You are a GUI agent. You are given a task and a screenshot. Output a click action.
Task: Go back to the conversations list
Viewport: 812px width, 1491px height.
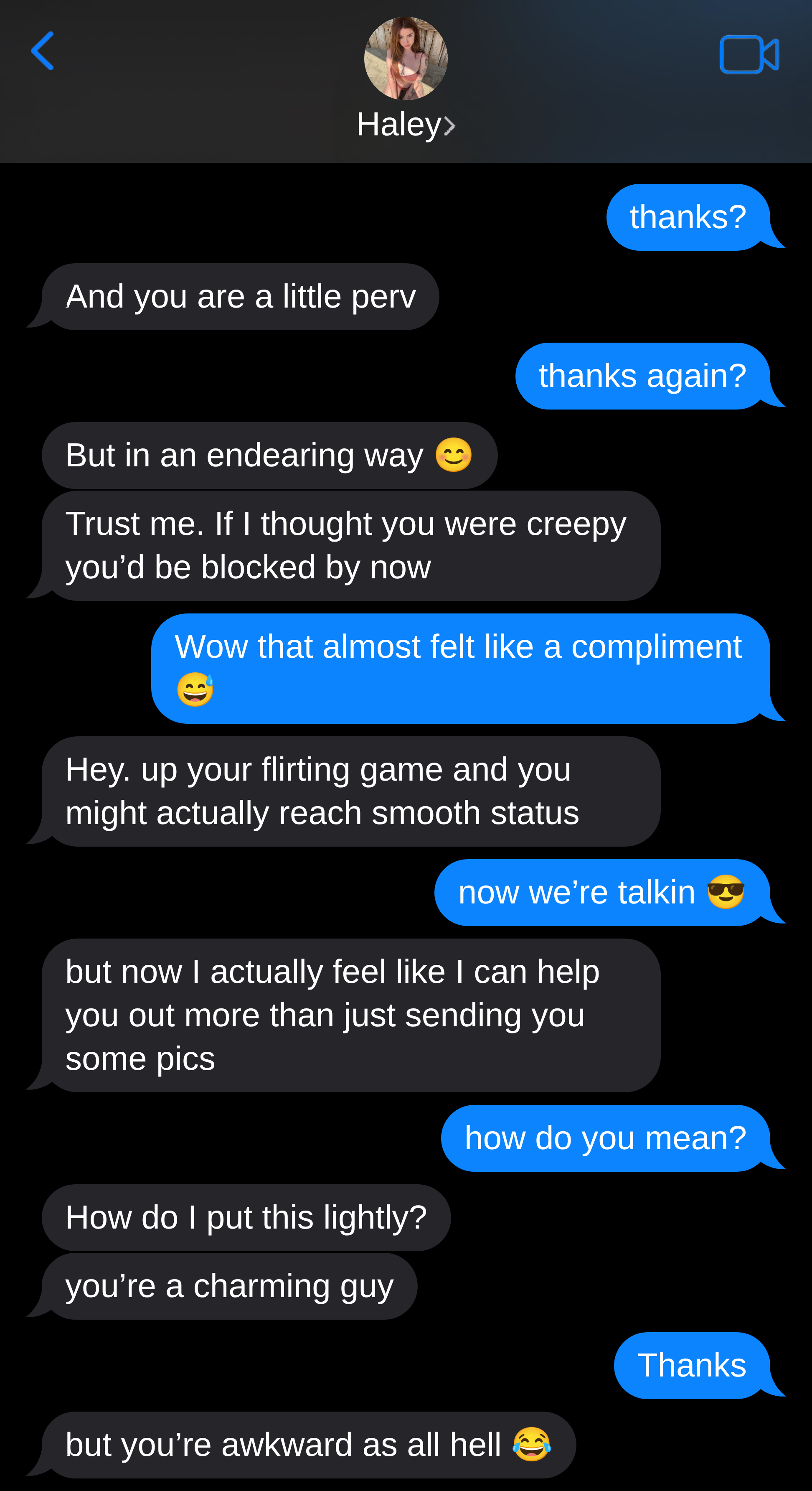click(42, 51)
